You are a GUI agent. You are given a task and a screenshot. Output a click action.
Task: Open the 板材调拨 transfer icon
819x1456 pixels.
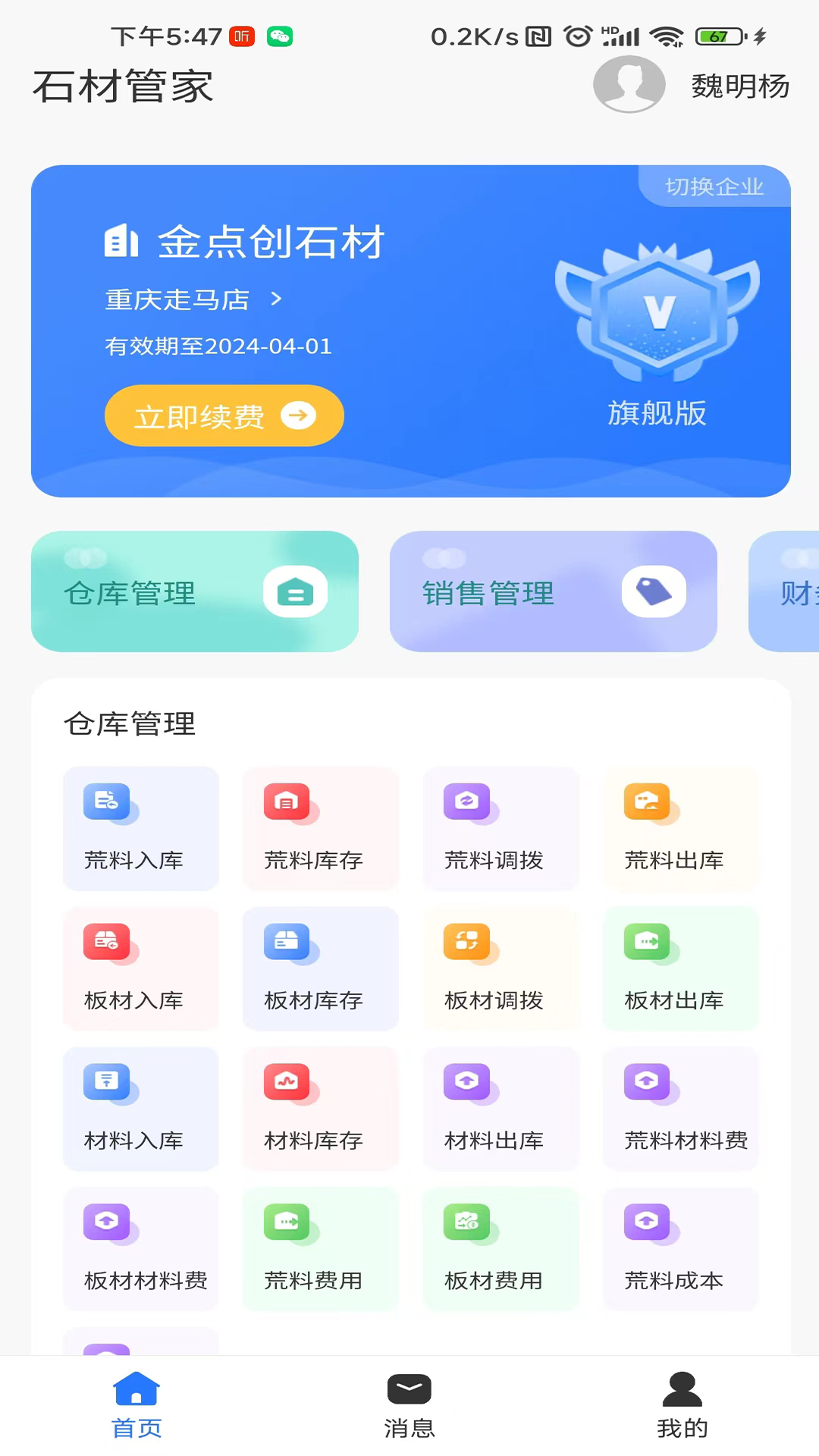(x=500, y=968)
